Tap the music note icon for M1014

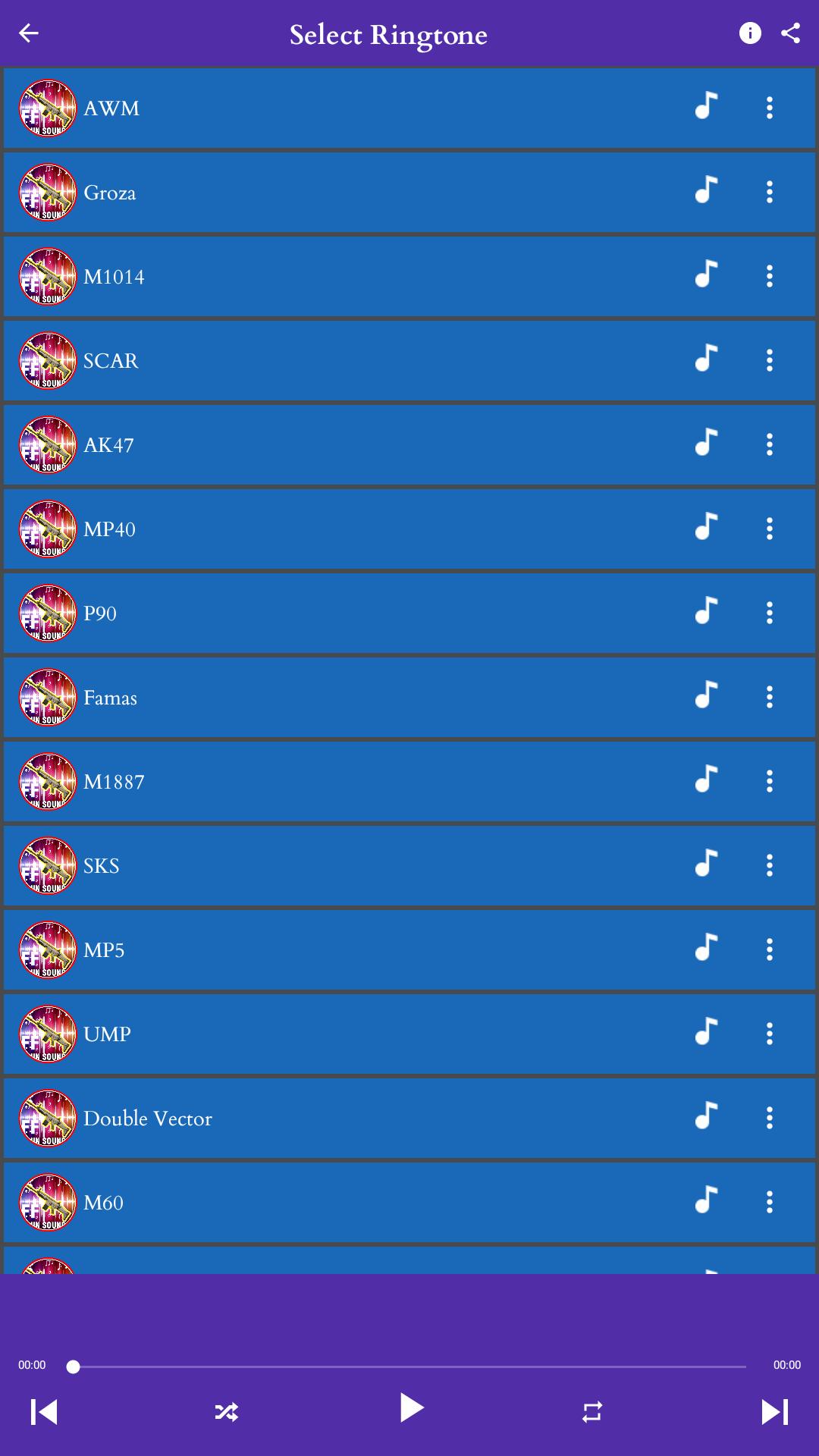tap(706, 276)
